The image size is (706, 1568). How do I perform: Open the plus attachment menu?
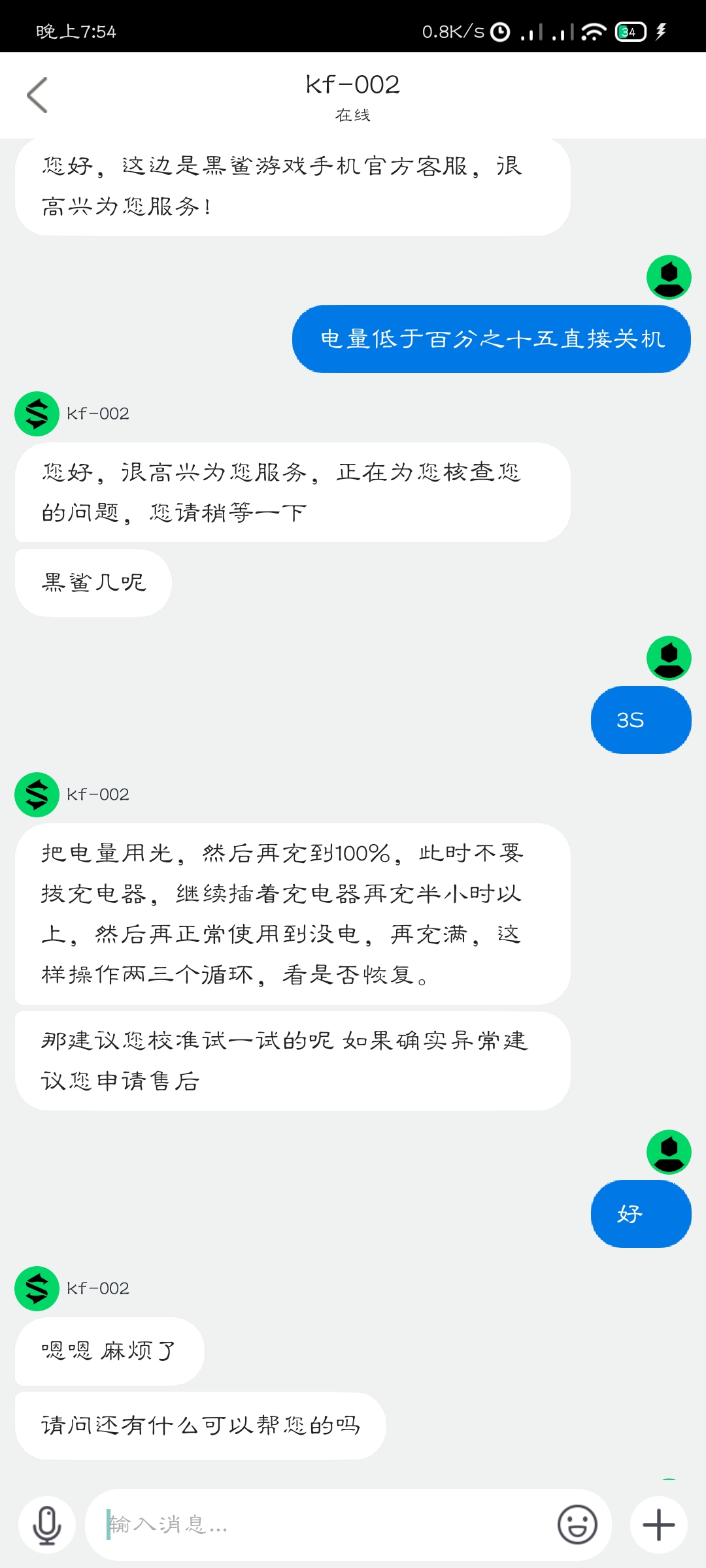pyautogui.click(x=659, y=1525)
